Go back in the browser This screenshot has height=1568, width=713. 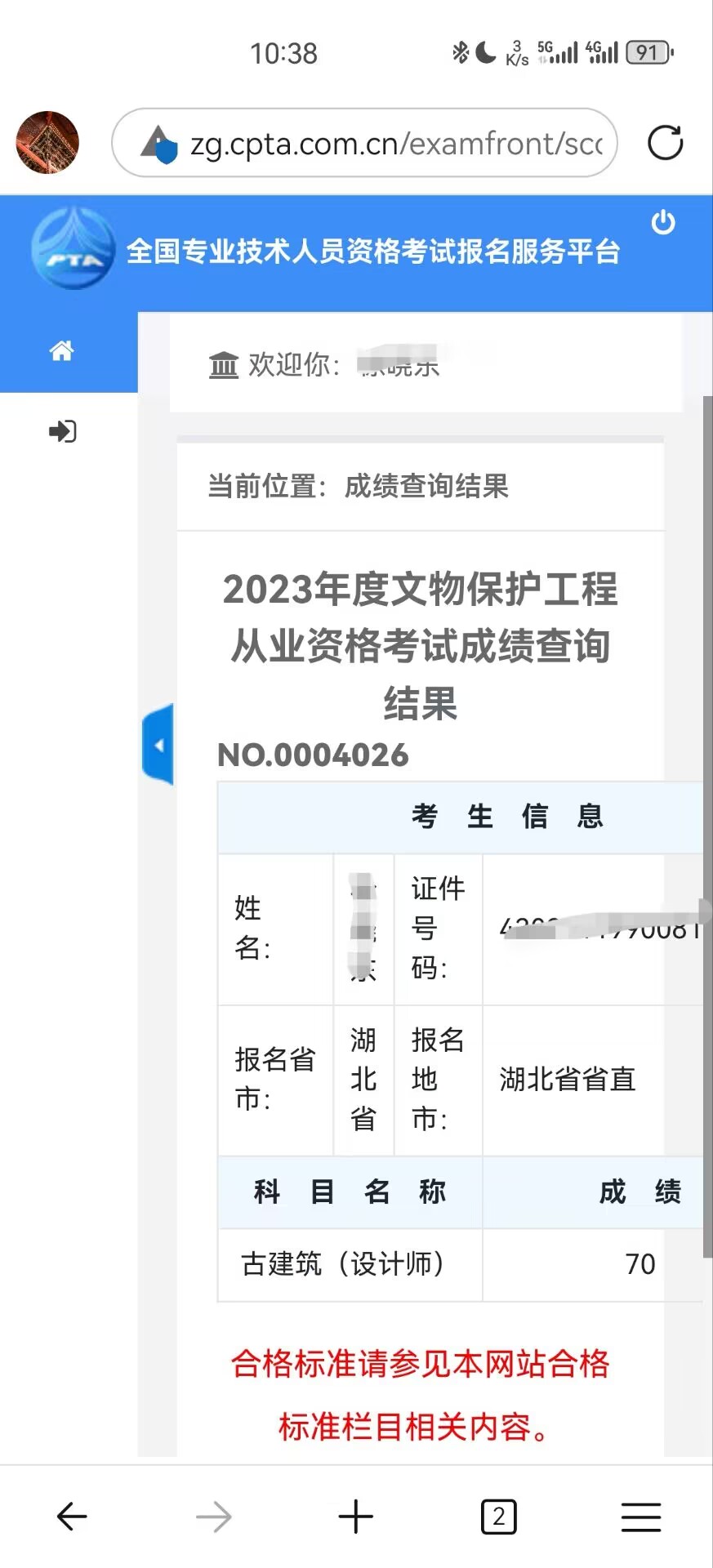coord(72,1517)
